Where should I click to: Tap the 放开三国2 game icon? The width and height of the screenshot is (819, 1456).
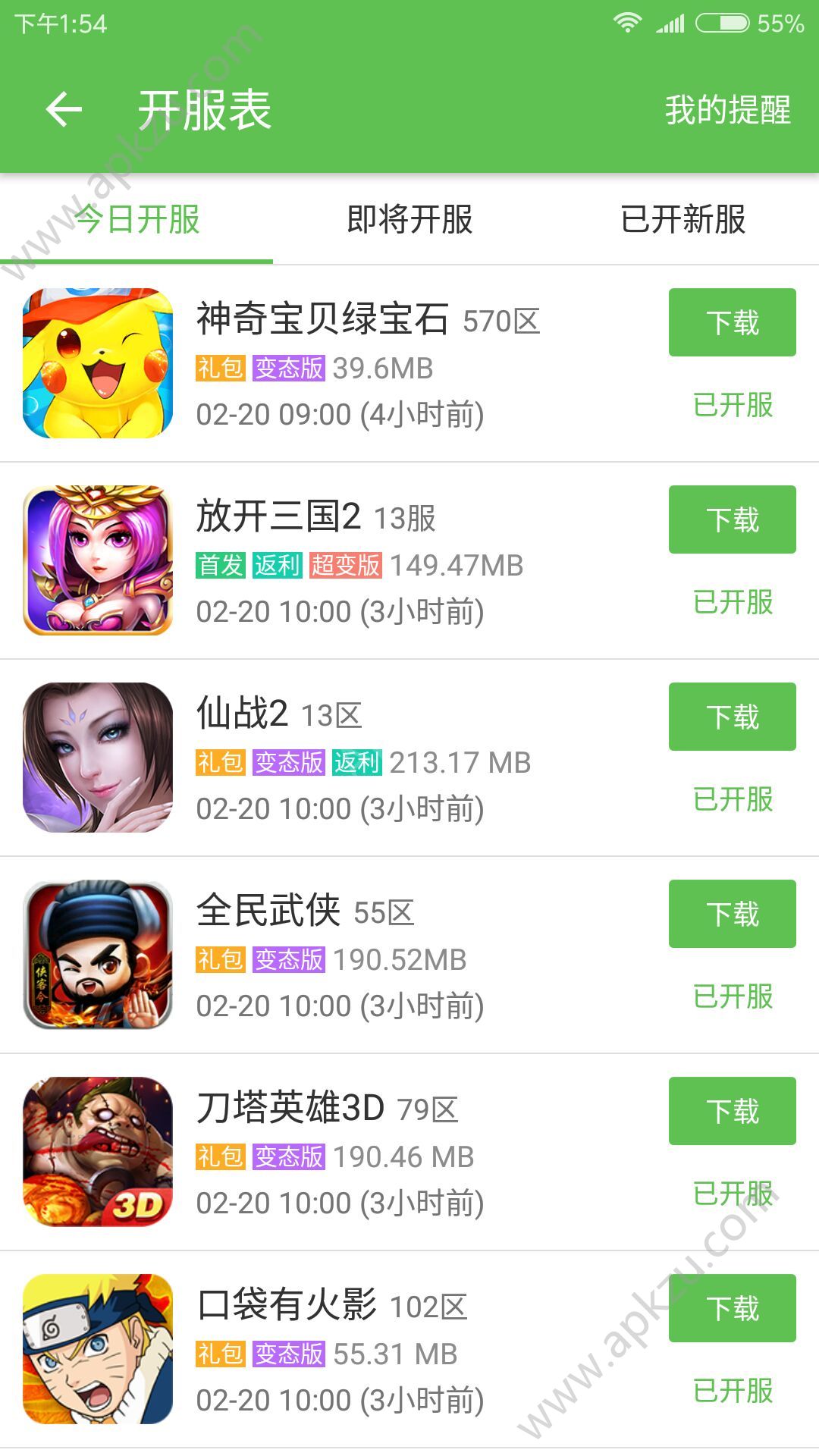[99, 560]
